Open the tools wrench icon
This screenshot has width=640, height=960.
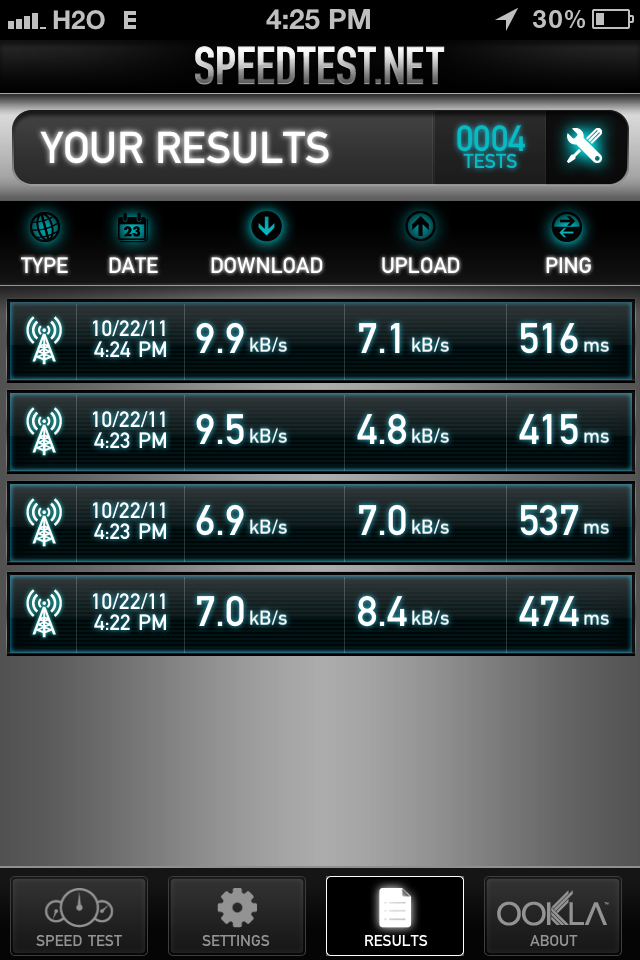[585, 147]
